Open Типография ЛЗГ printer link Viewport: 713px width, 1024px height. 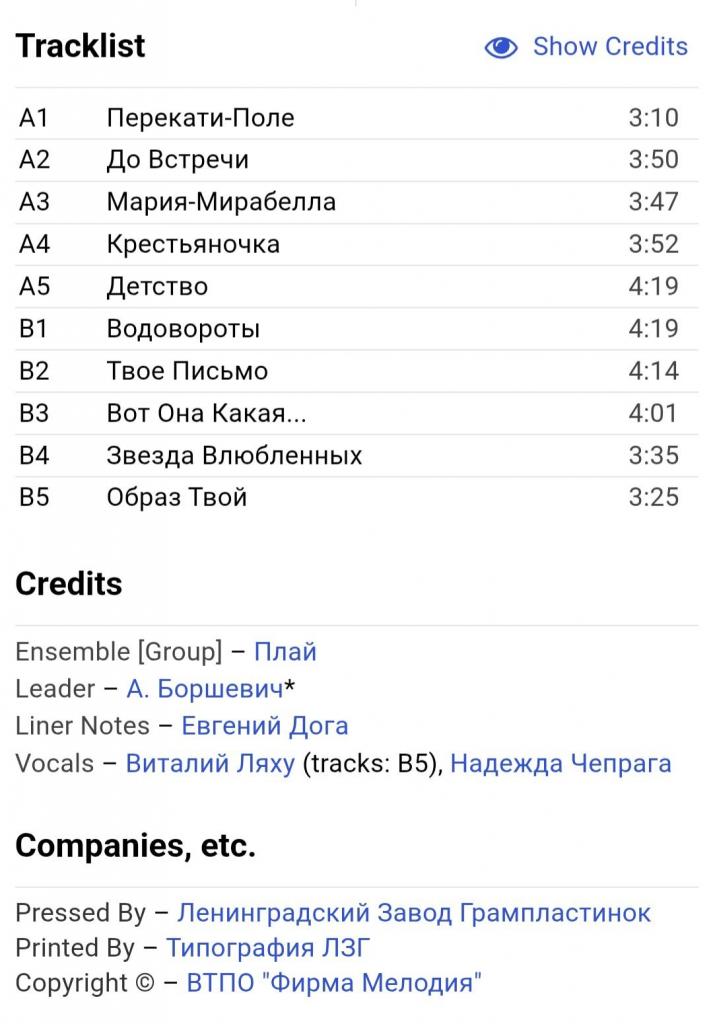267,948
